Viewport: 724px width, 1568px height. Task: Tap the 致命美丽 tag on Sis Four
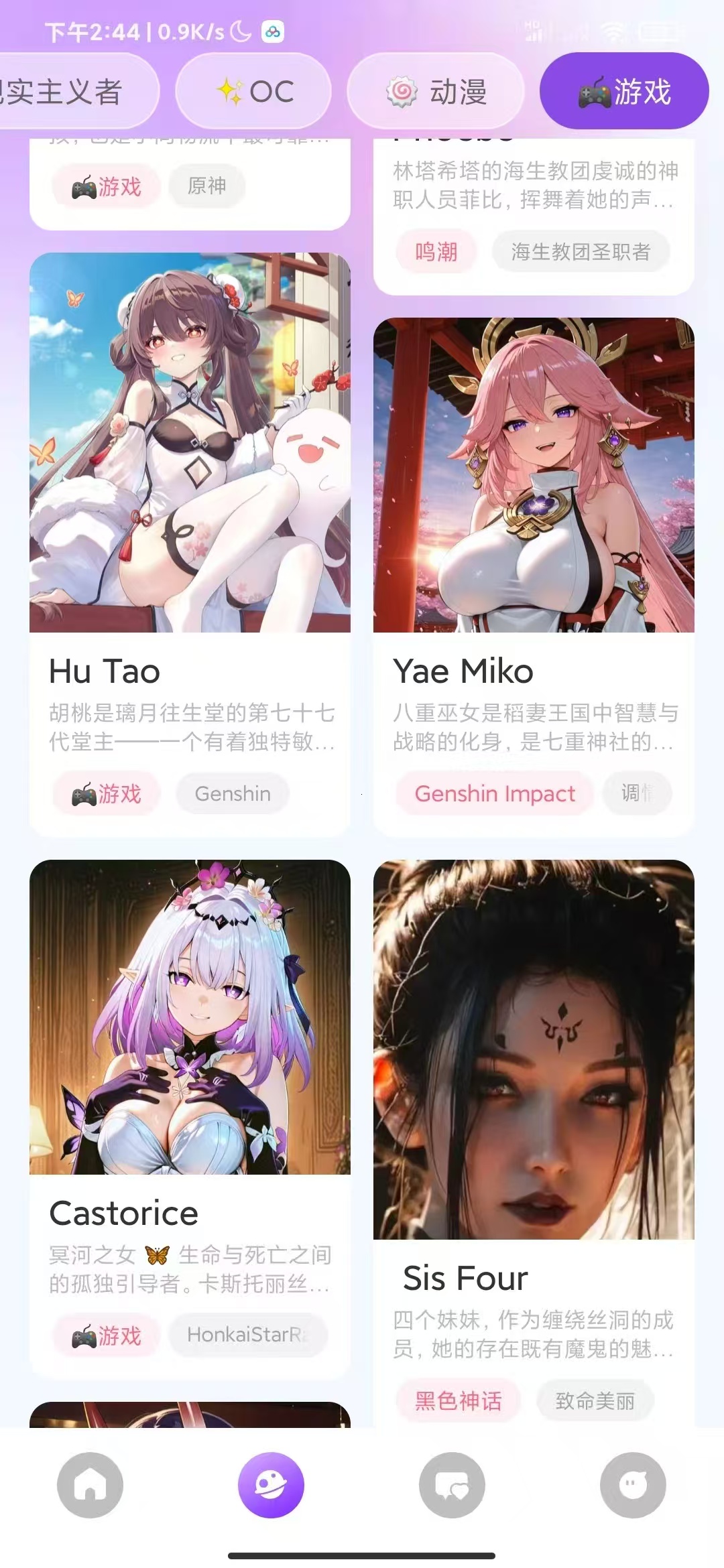click(595, 1400)
